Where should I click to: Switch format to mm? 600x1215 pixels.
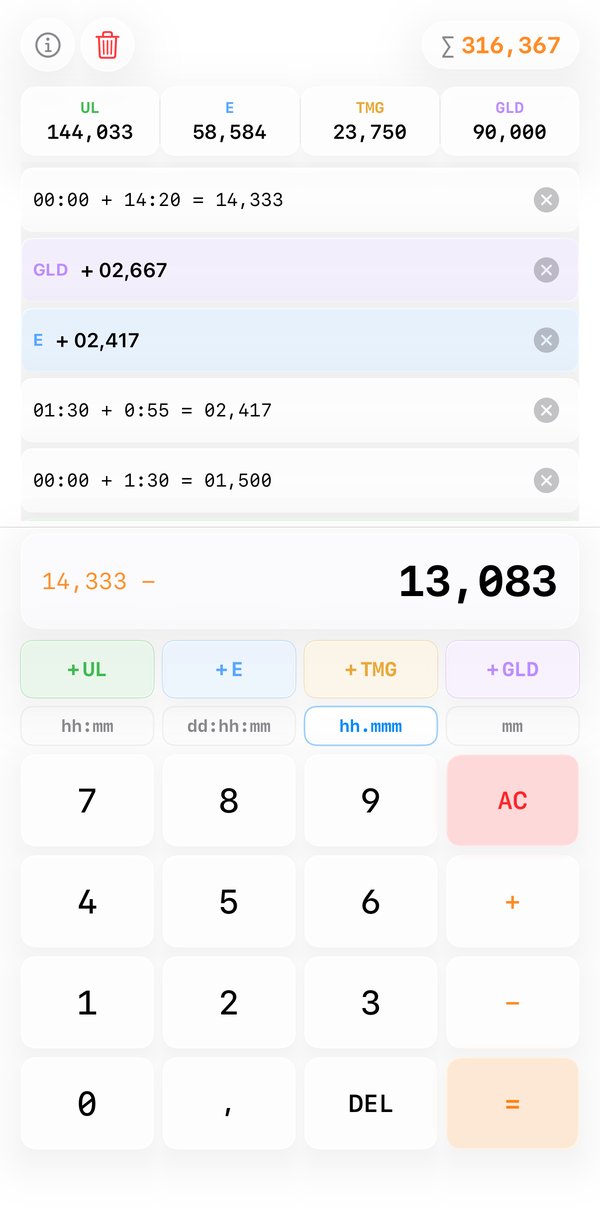[x=513, y=726]
